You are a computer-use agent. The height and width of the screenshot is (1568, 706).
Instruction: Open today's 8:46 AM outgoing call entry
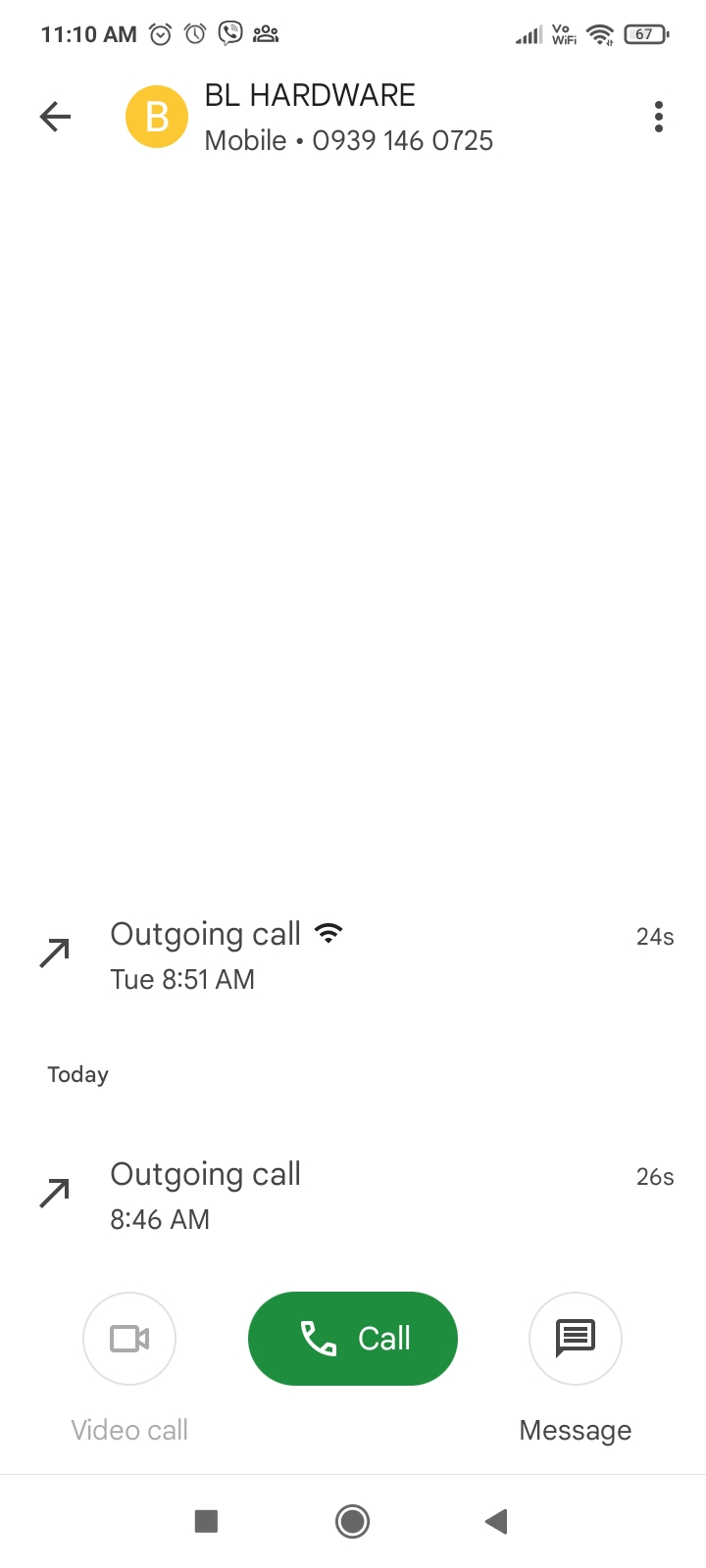click(353, 1196)
